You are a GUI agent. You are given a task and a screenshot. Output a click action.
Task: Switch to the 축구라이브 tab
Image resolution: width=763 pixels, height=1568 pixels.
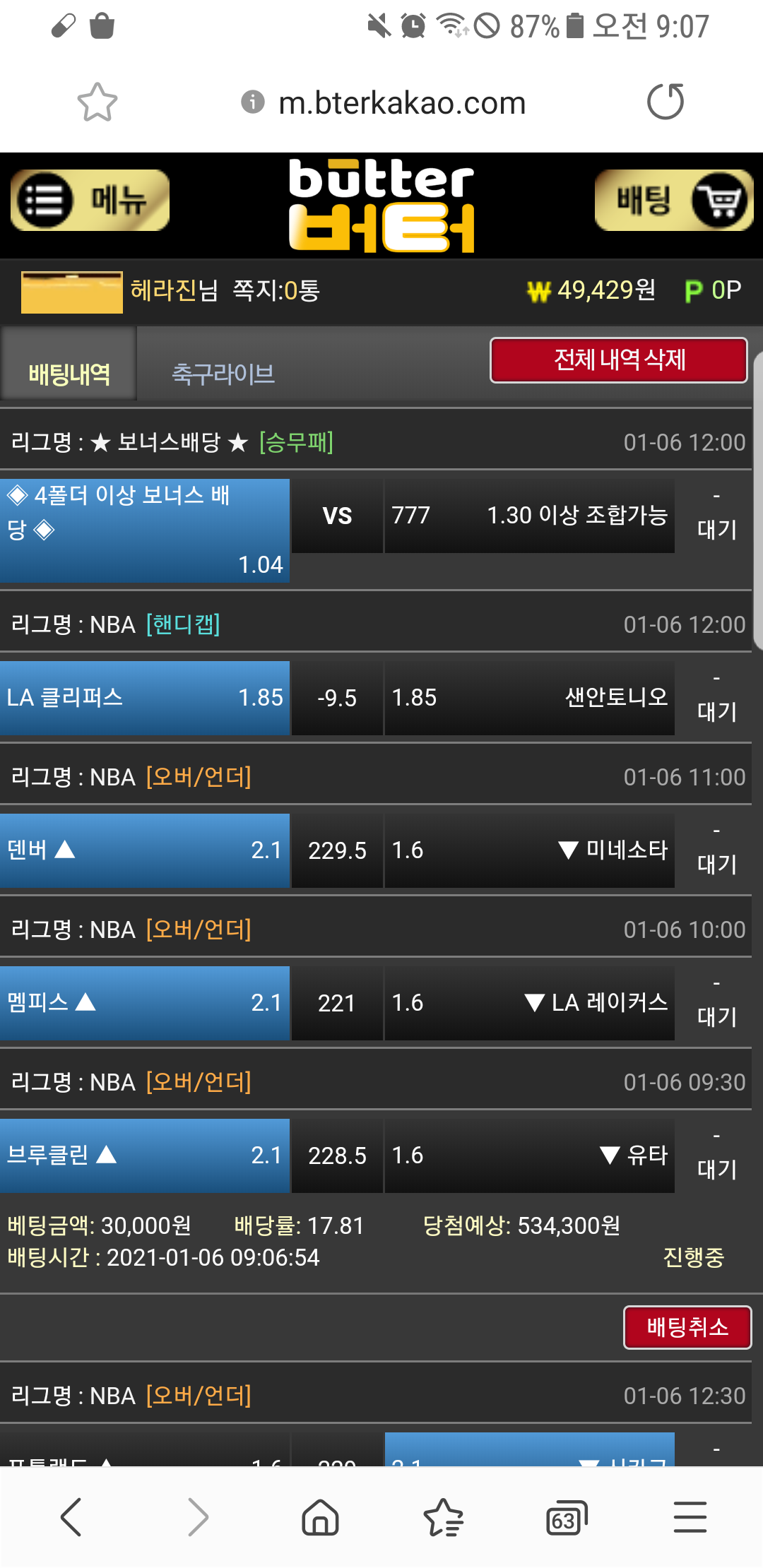point(223,374)
